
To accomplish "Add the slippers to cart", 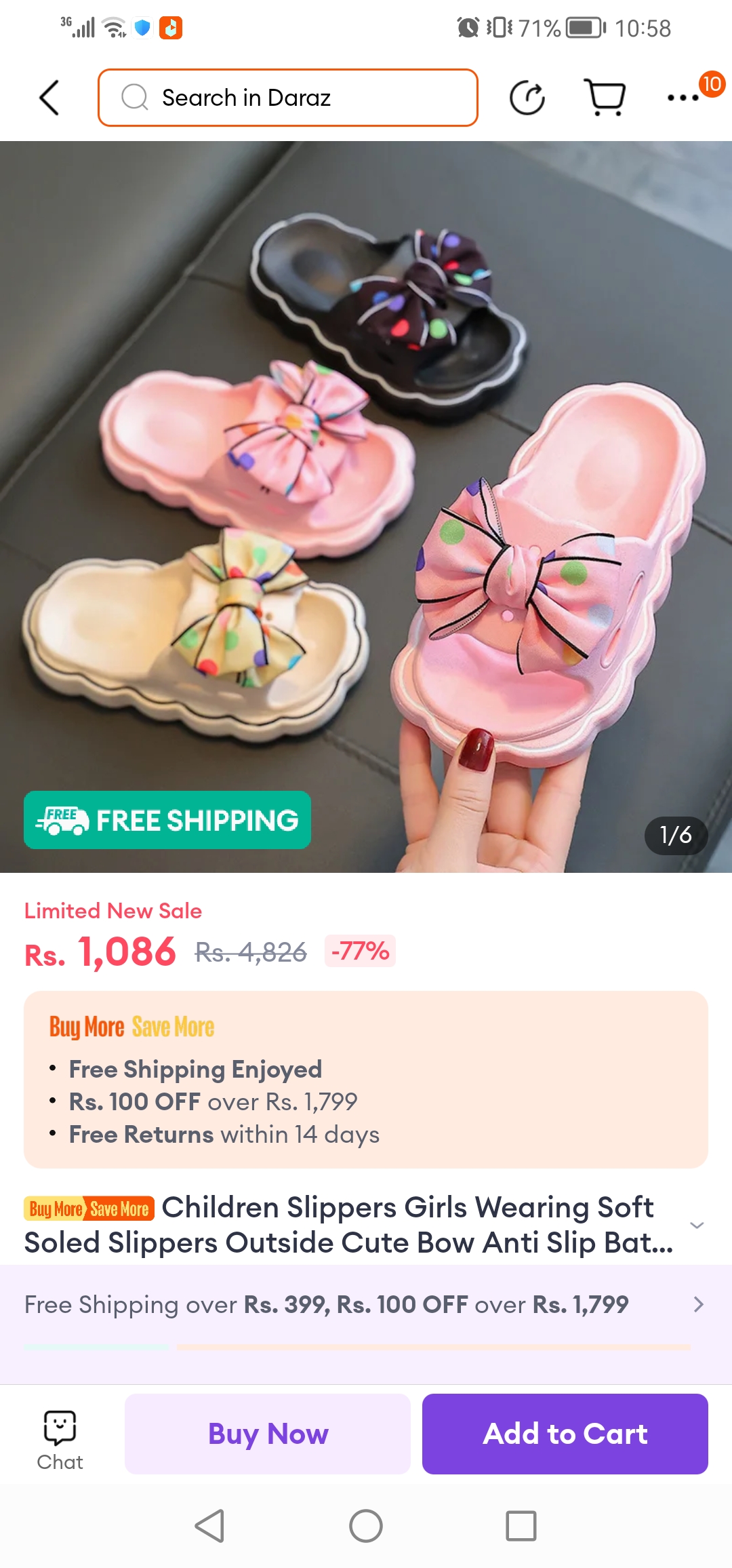I will click(x=565, y=1434).
